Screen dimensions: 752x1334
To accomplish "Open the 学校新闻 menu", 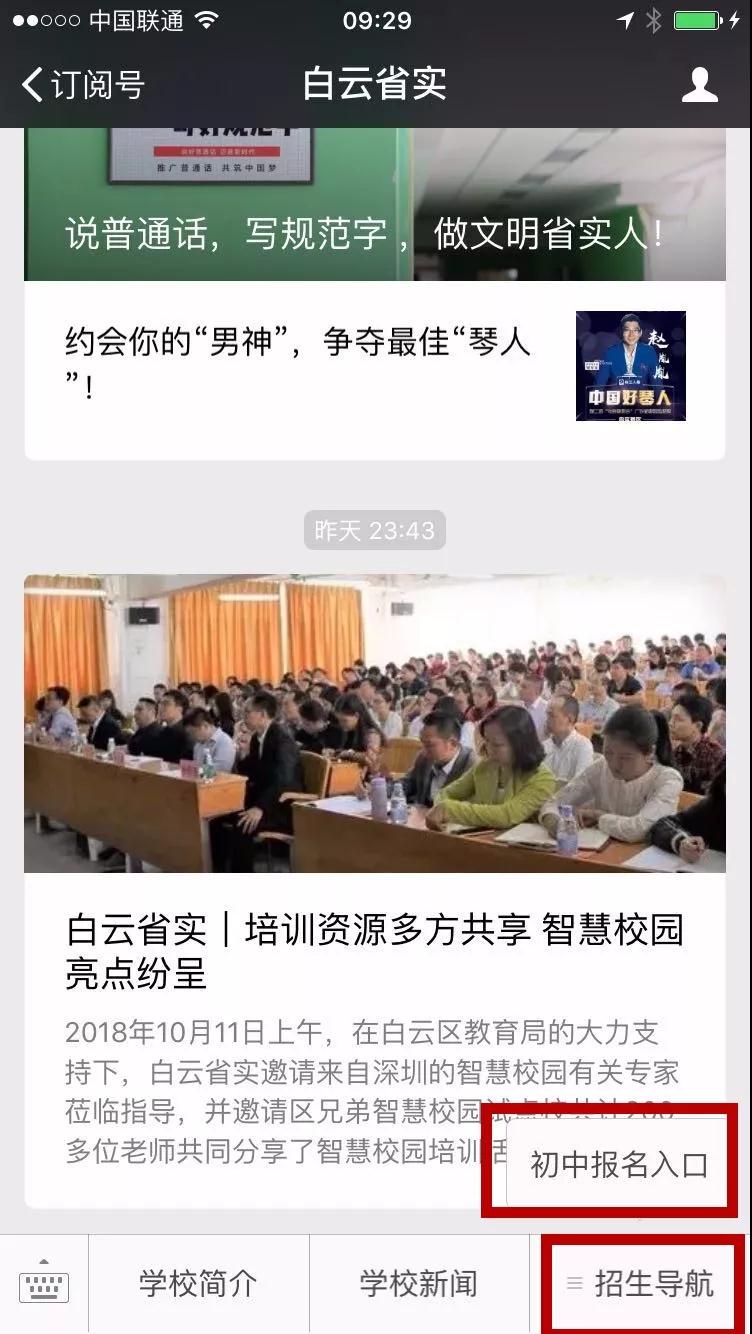I will pyautogui.click(x=419, y=1284).
